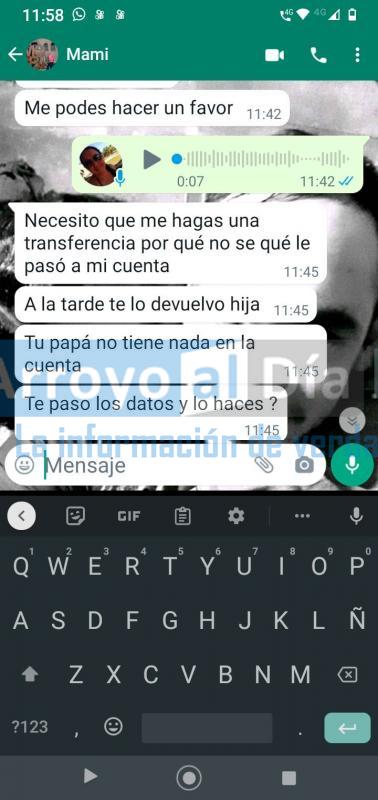
Task: Start a voice call with Mami
Action: [x=318, y=55]
